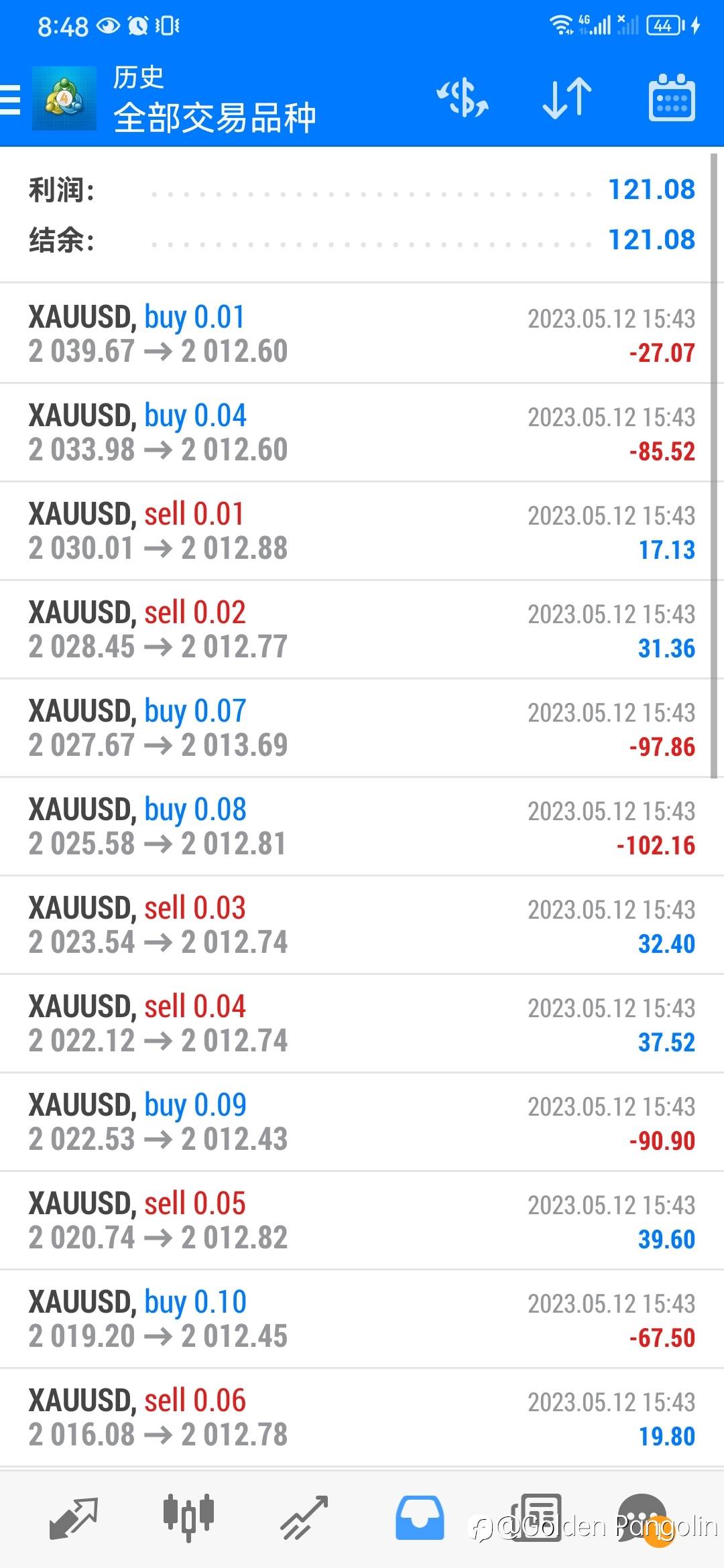The image size is (724, 1568).
Task: Select the sell 0.02 trade row
Action: click(362, 629)
